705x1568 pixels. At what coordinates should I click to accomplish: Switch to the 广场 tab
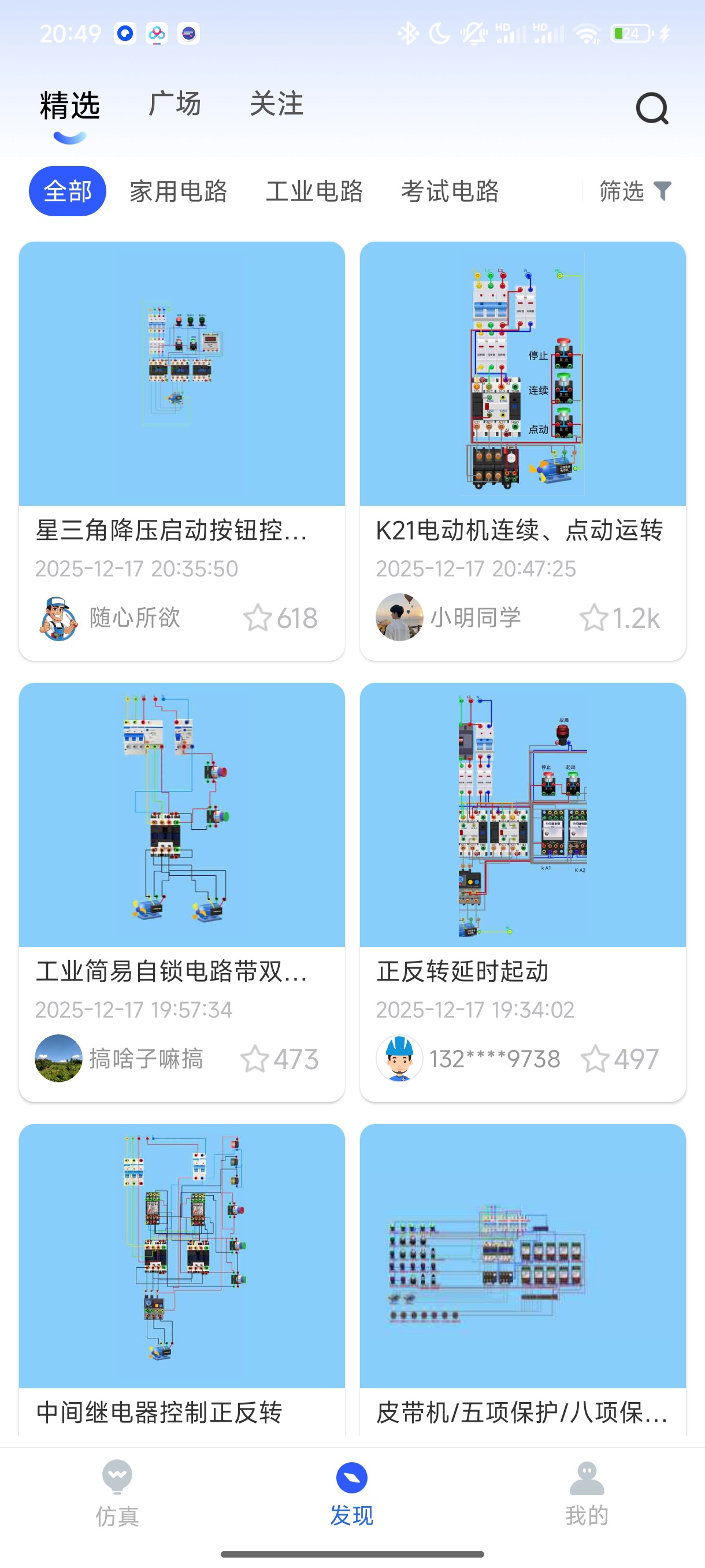coord(175,104)
